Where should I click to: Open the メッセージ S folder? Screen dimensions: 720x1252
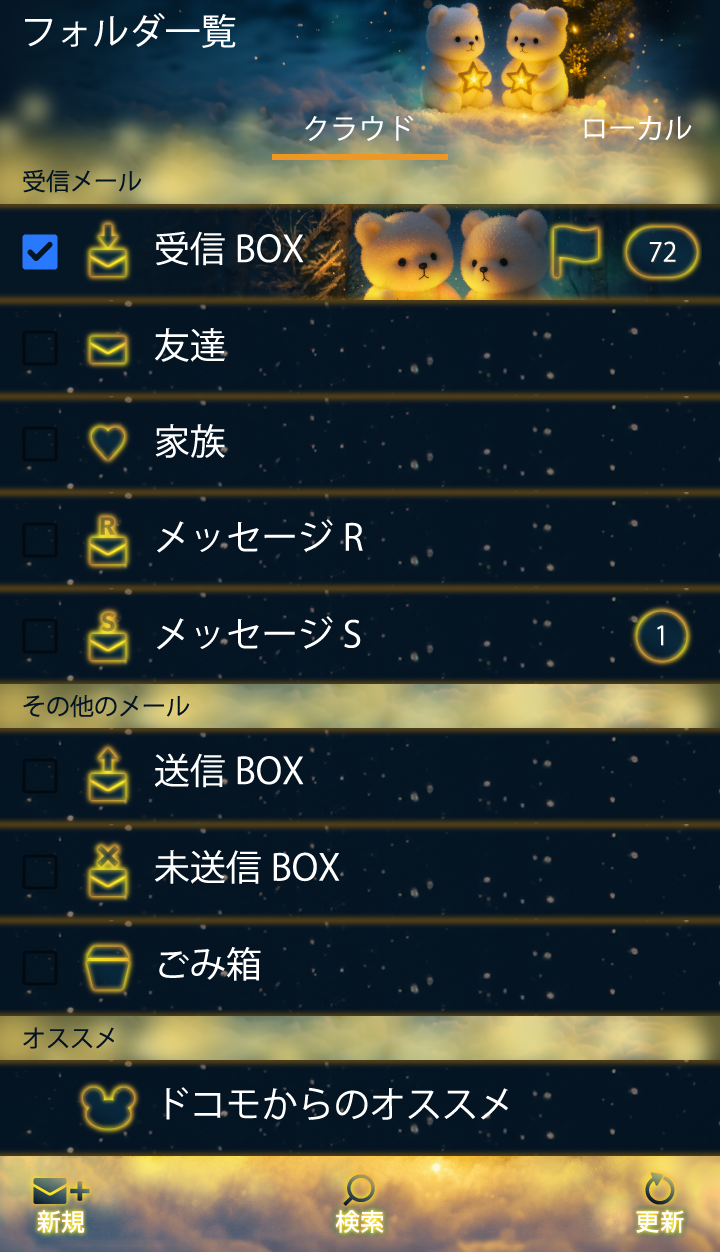point(259,634)
